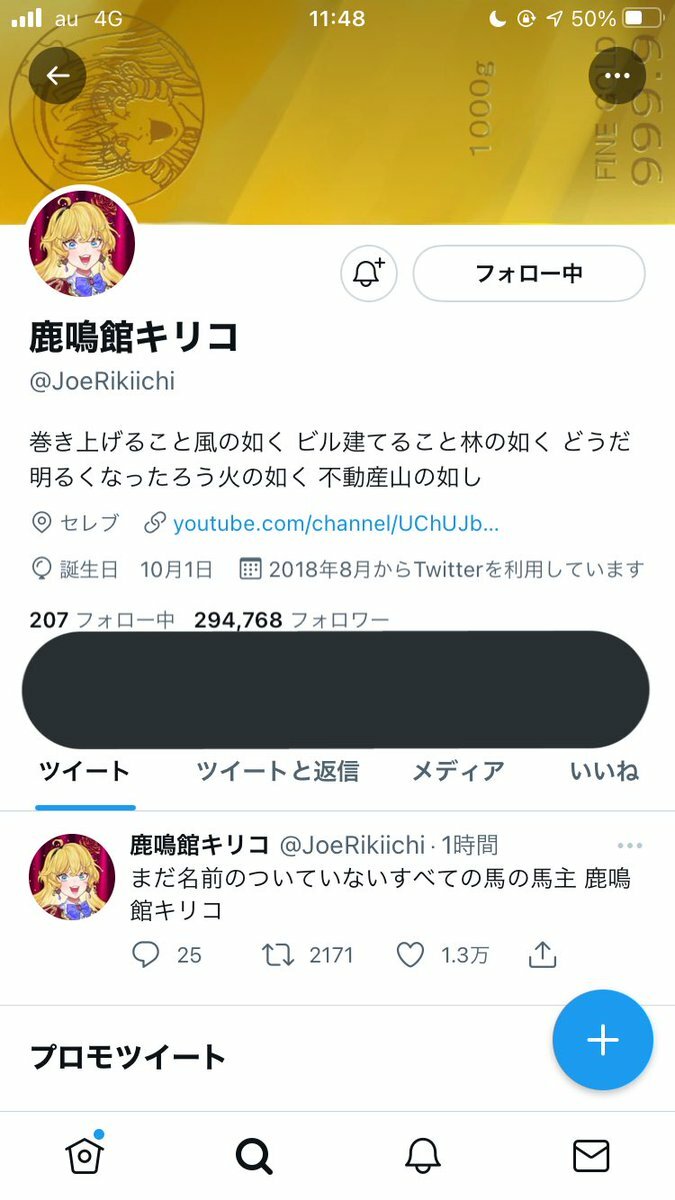Screen dimensions: 675x1200
Task: Switch to the ツイートと返信 tab
Action: [277, 771]
